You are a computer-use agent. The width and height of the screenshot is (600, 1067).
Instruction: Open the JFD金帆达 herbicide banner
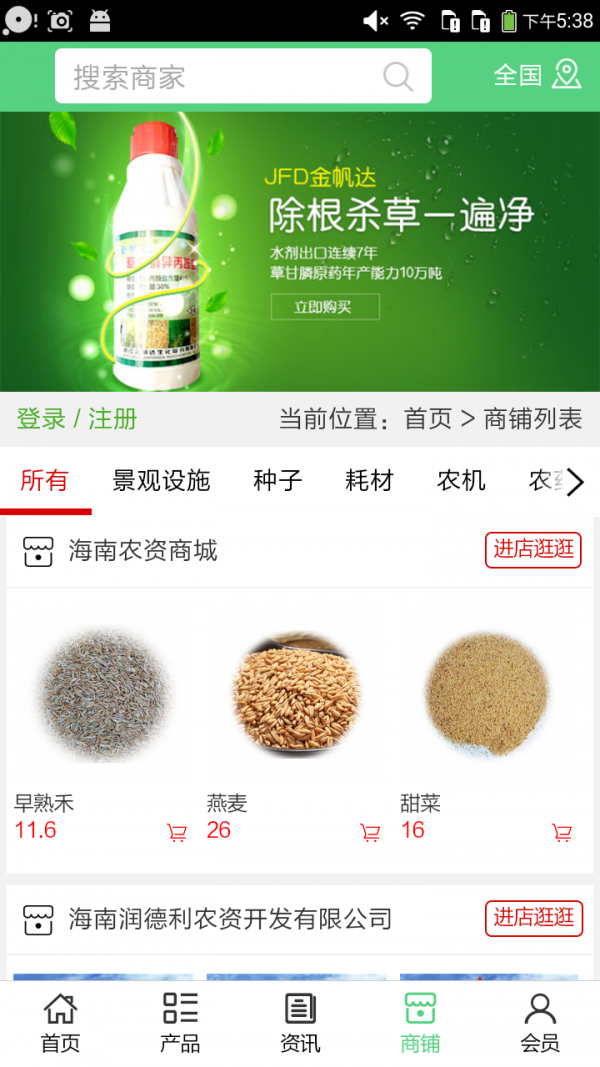pyautogui.click(x=300, y=251)
